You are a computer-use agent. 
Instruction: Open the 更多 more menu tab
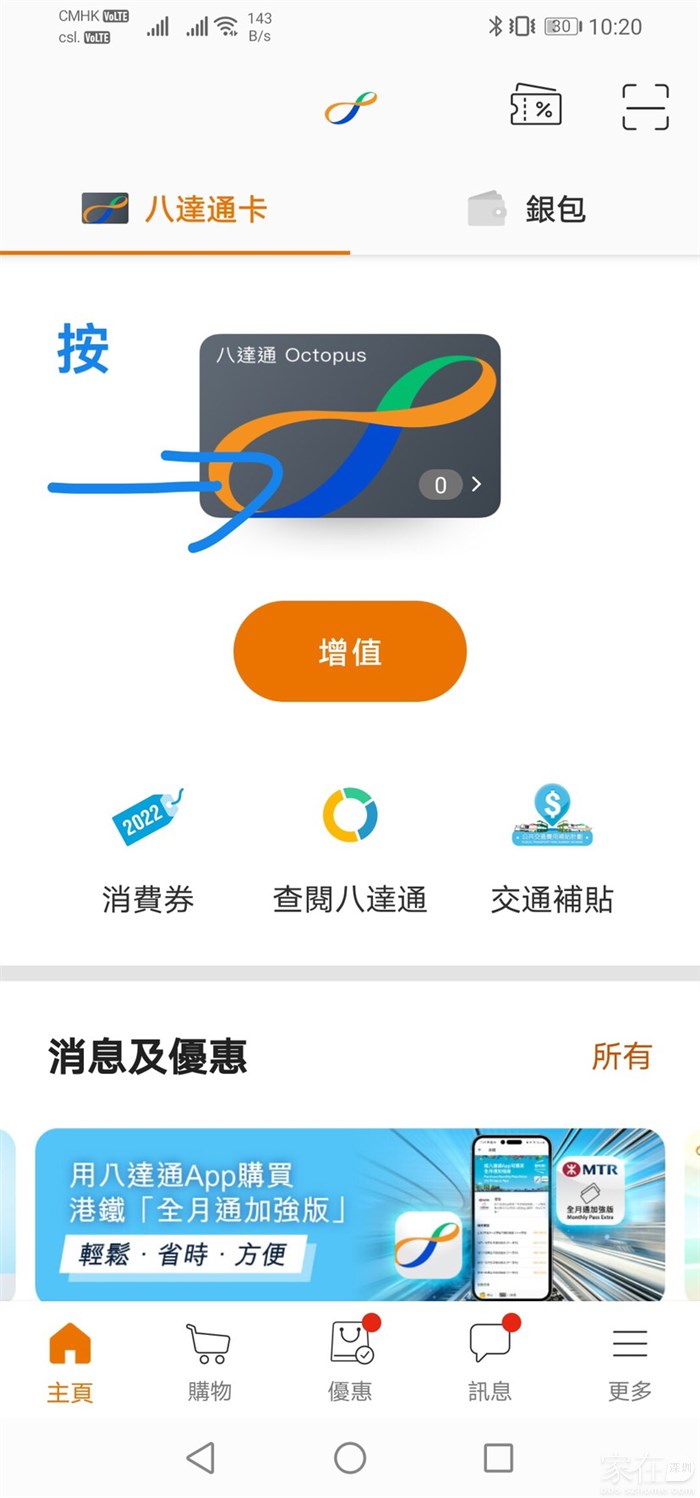pos(630,1362)
